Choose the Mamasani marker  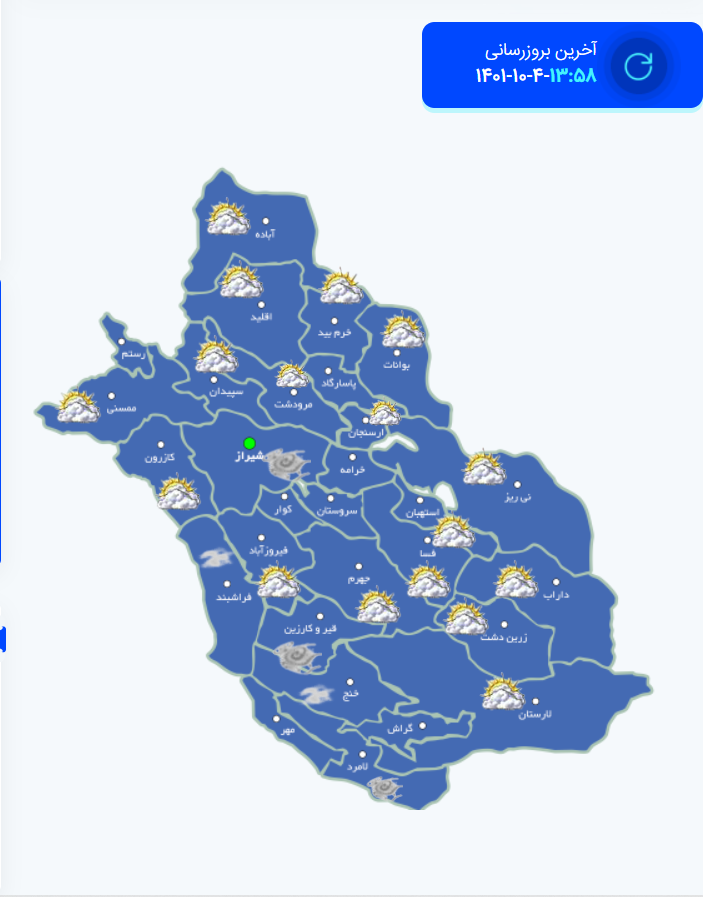112,396
